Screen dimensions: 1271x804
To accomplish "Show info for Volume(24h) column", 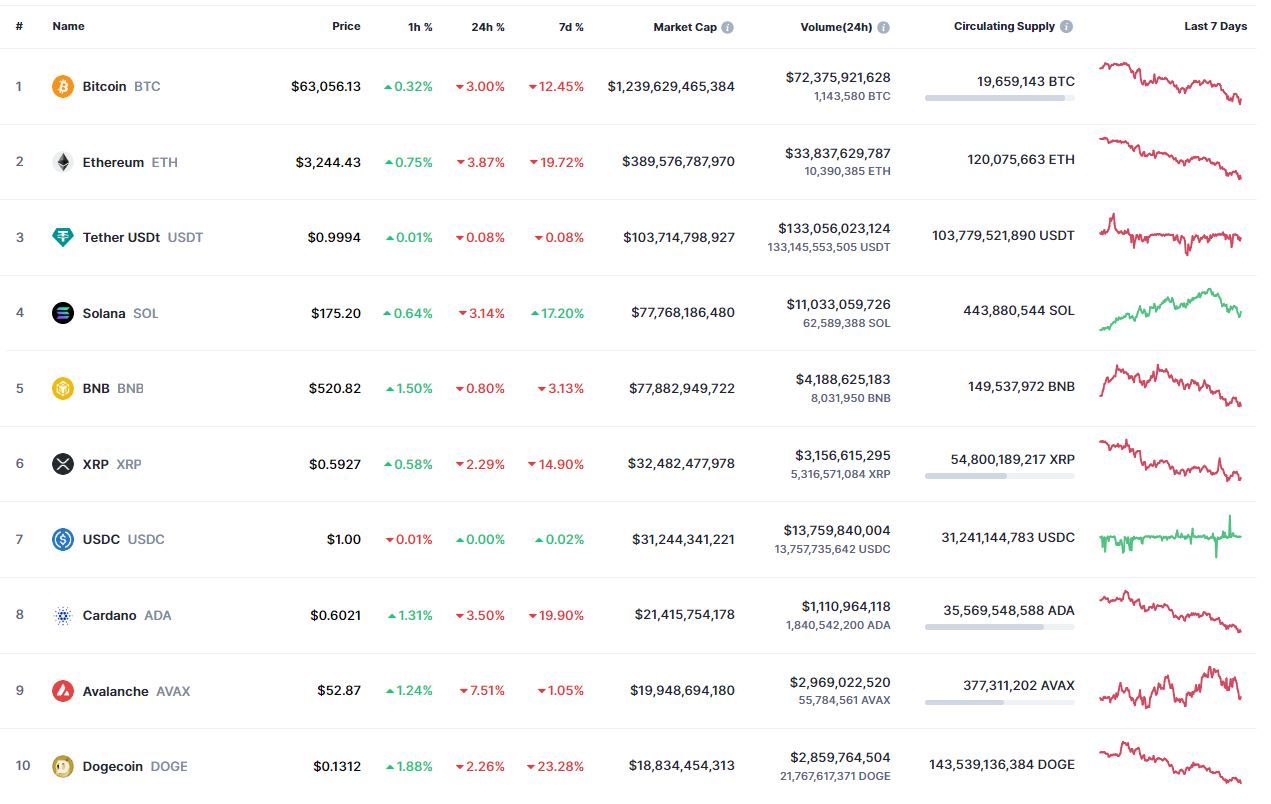I will tap(884, 27).
